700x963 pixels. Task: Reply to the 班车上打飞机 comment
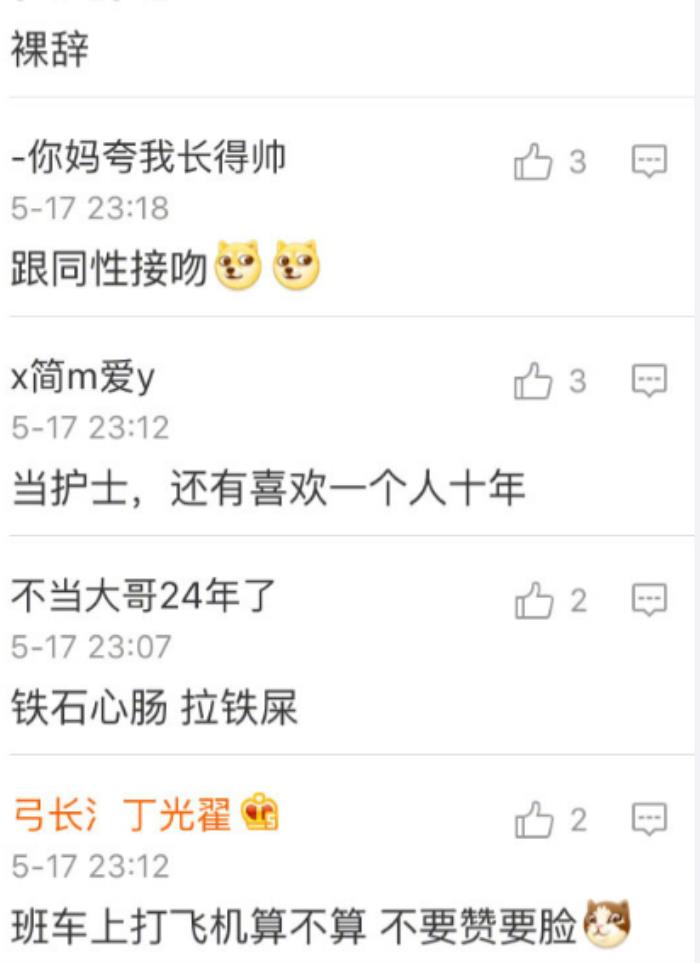[x=650, y=820]
